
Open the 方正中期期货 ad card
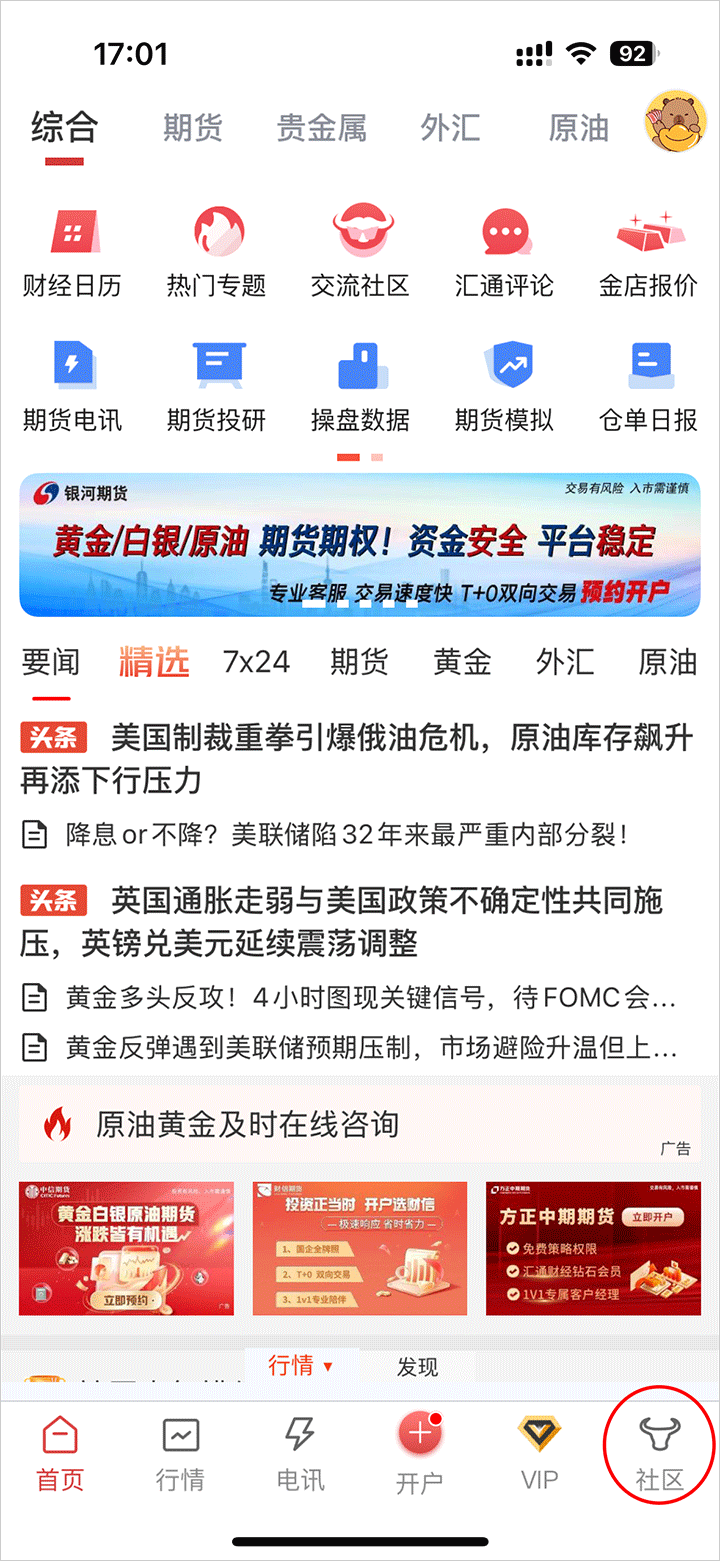(x=593, y=1248)
